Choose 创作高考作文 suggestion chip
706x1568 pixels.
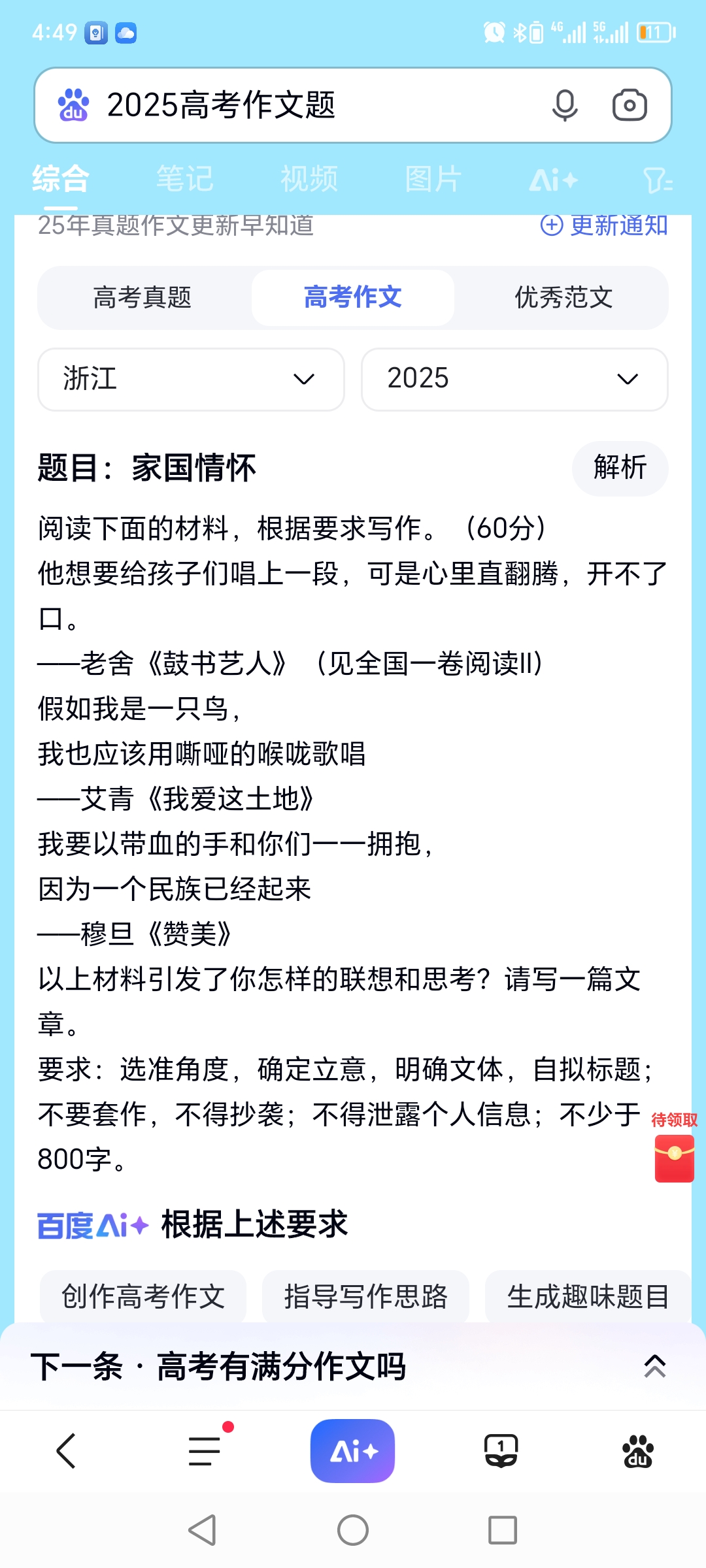pos(143,1297)
